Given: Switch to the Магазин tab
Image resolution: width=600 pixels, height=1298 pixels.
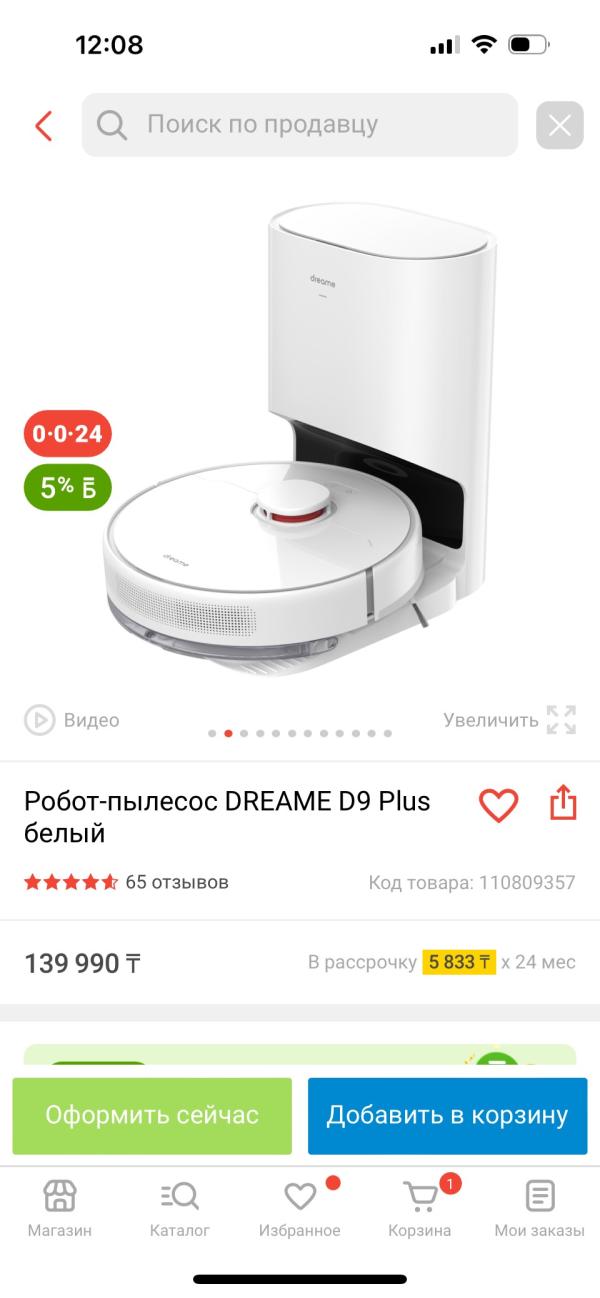Looking at the screenshot, I should pos(60,1208).
